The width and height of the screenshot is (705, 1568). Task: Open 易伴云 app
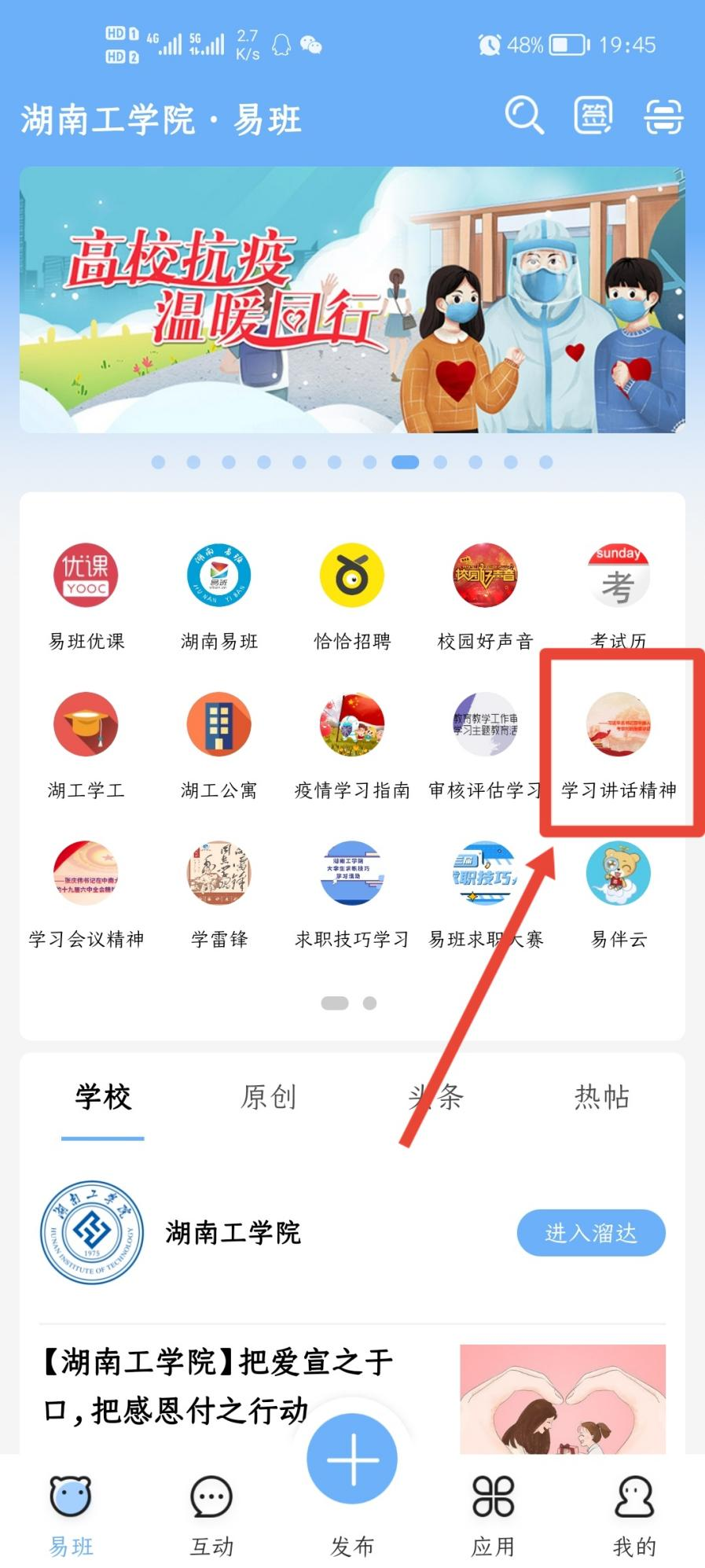(x=619, y=873)
